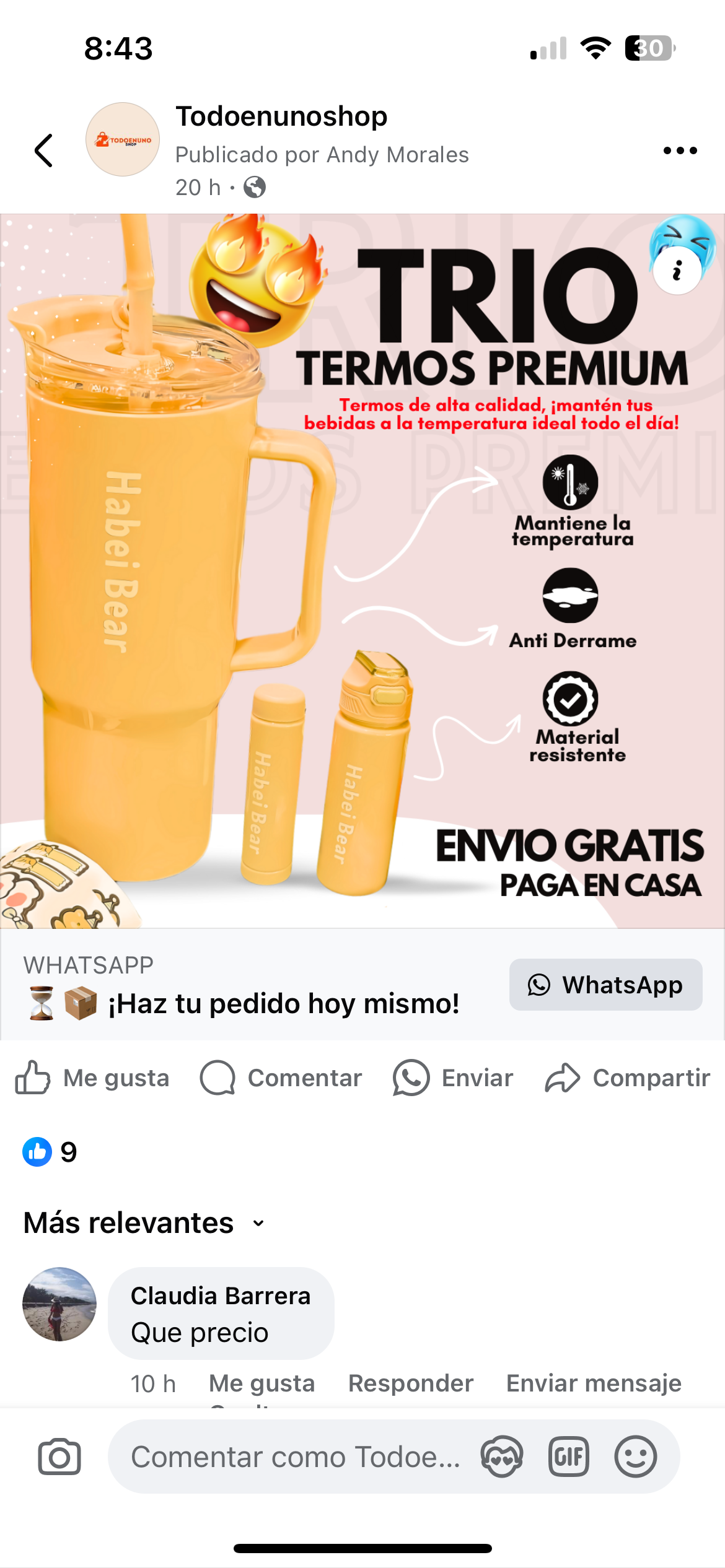Tap the globe audience icon on the post
Viewport: 725px width, 1568px height.
[255, 186]
